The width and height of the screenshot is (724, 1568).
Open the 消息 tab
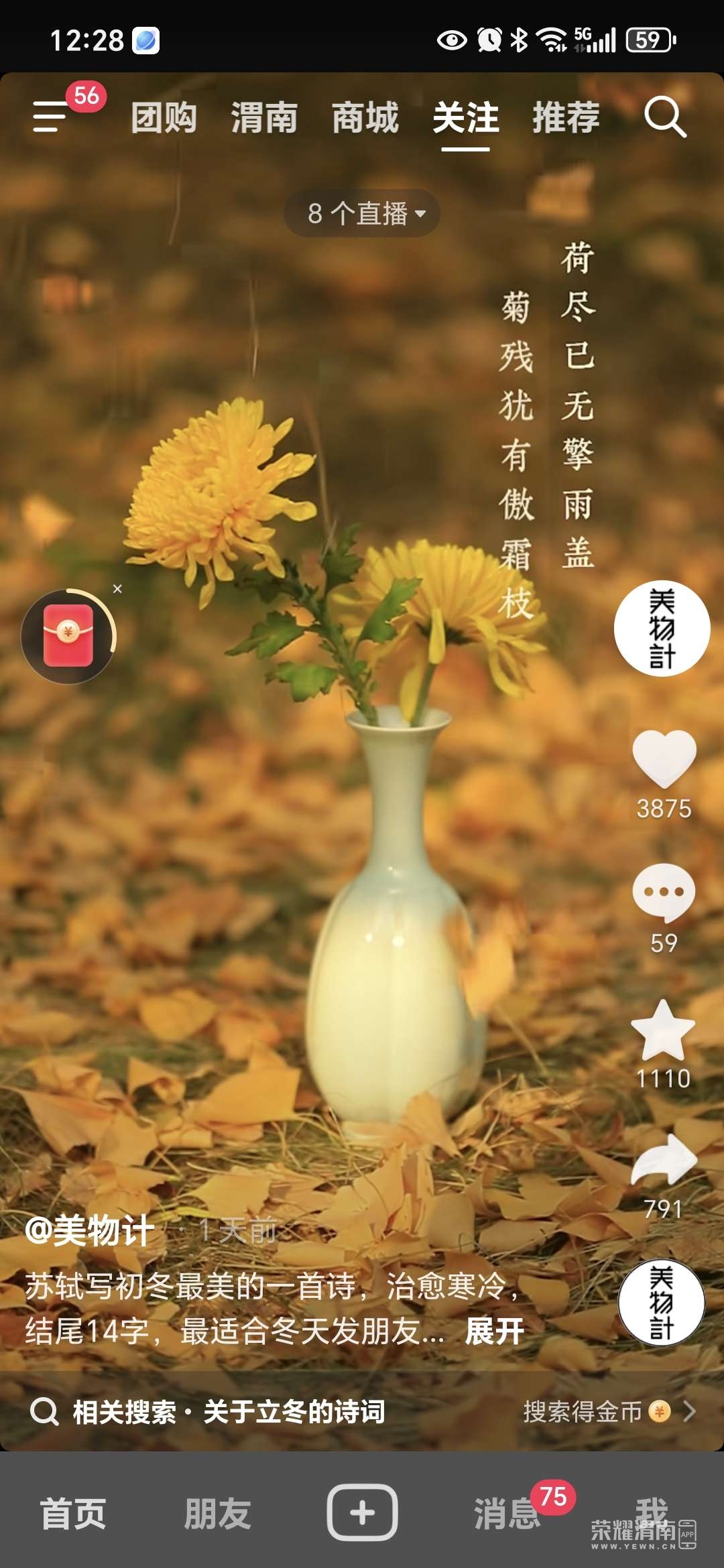pyautogui.click(x=507, y=1514)
